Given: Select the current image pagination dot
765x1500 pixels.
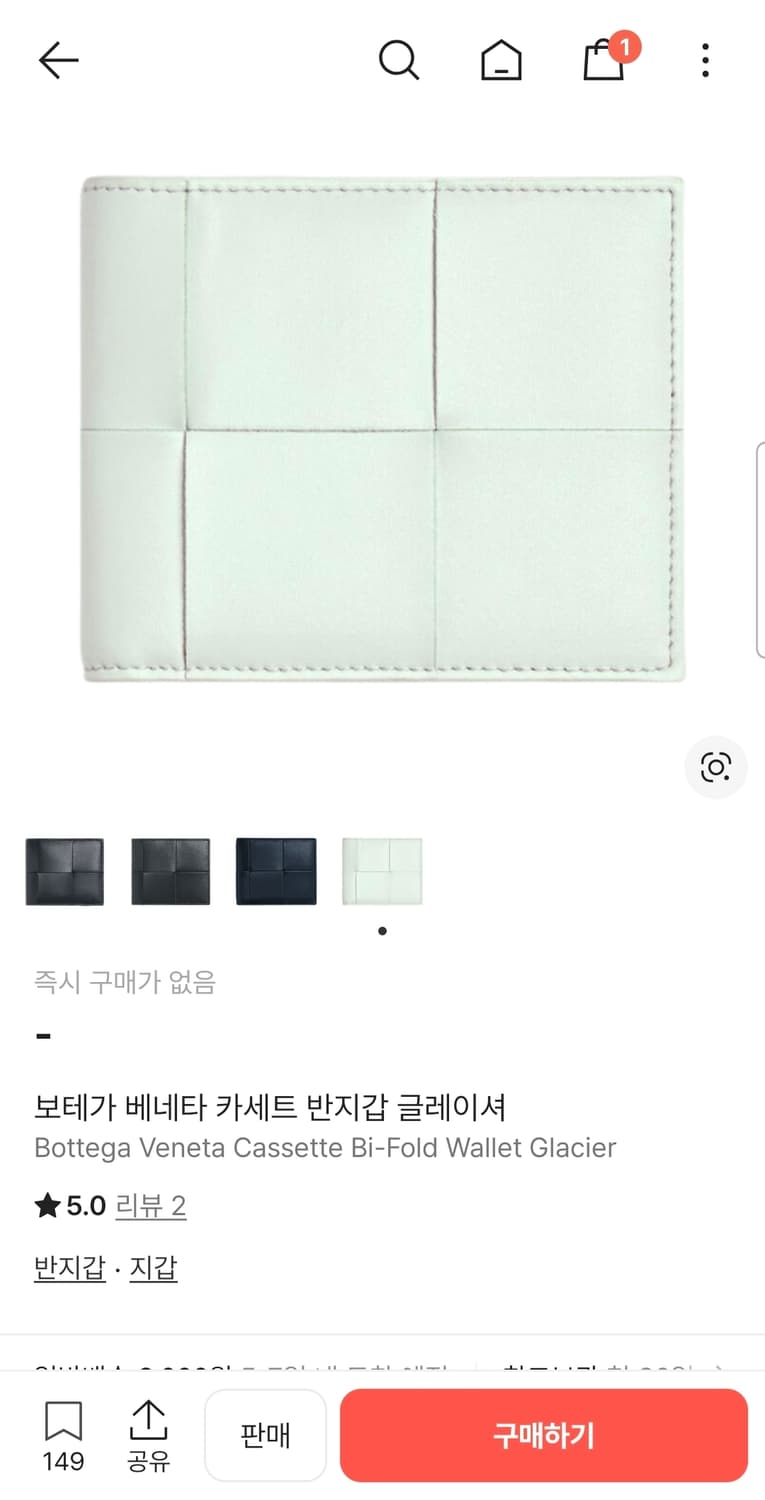Looking at the screenshot, I should 382,930.
